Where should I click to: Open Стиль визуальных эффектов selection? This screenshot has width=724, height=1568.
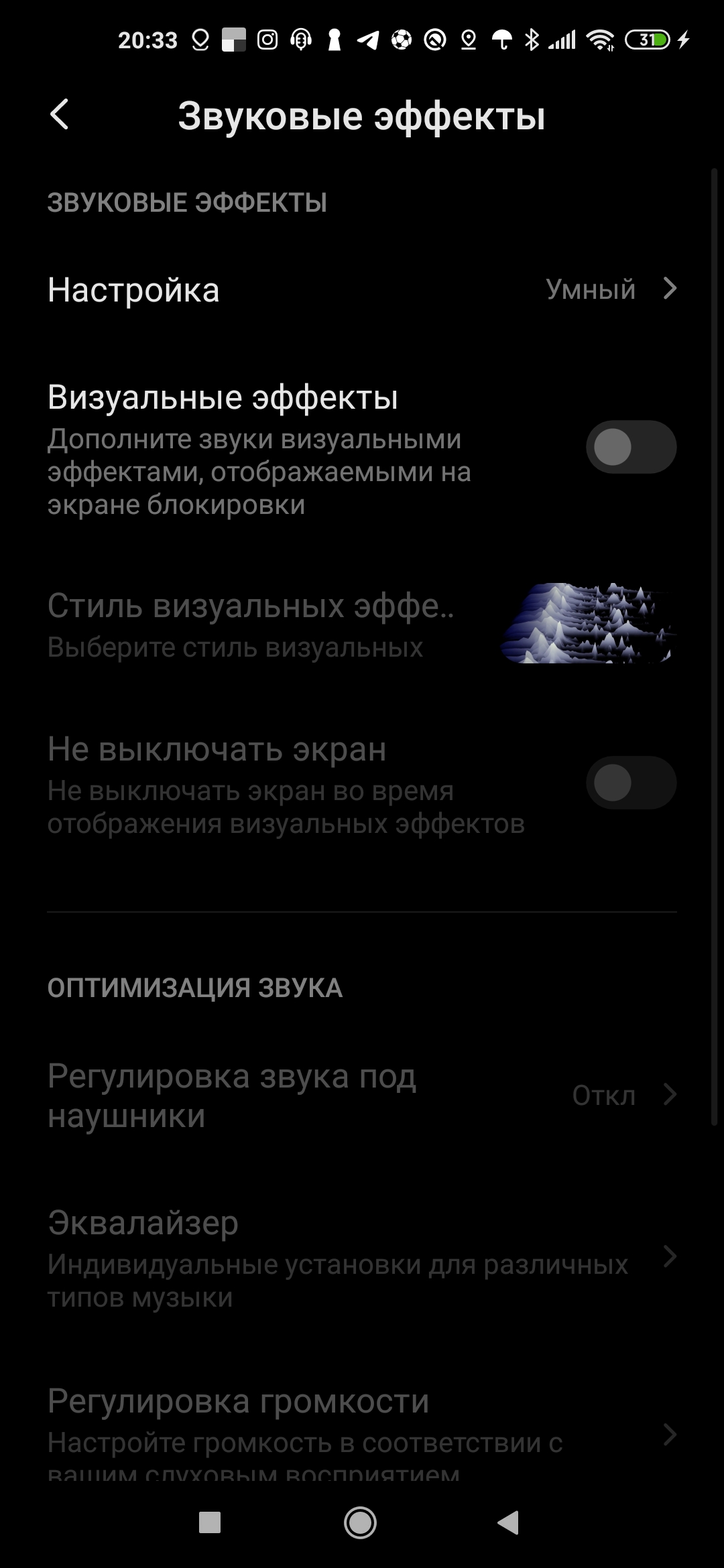coord(362,623)
